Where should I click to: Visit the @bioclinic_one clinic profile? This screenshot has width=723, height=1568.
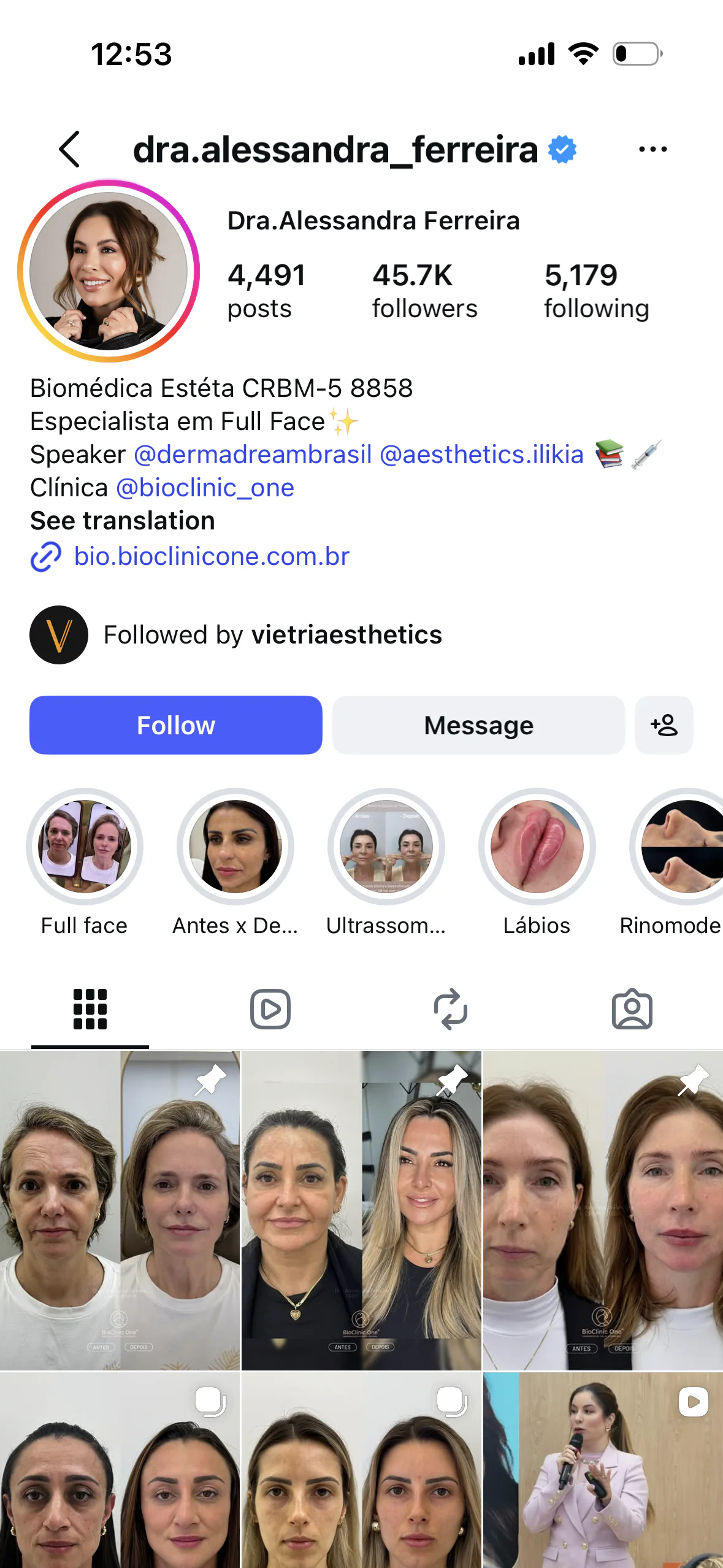click(x=205, y=488)
